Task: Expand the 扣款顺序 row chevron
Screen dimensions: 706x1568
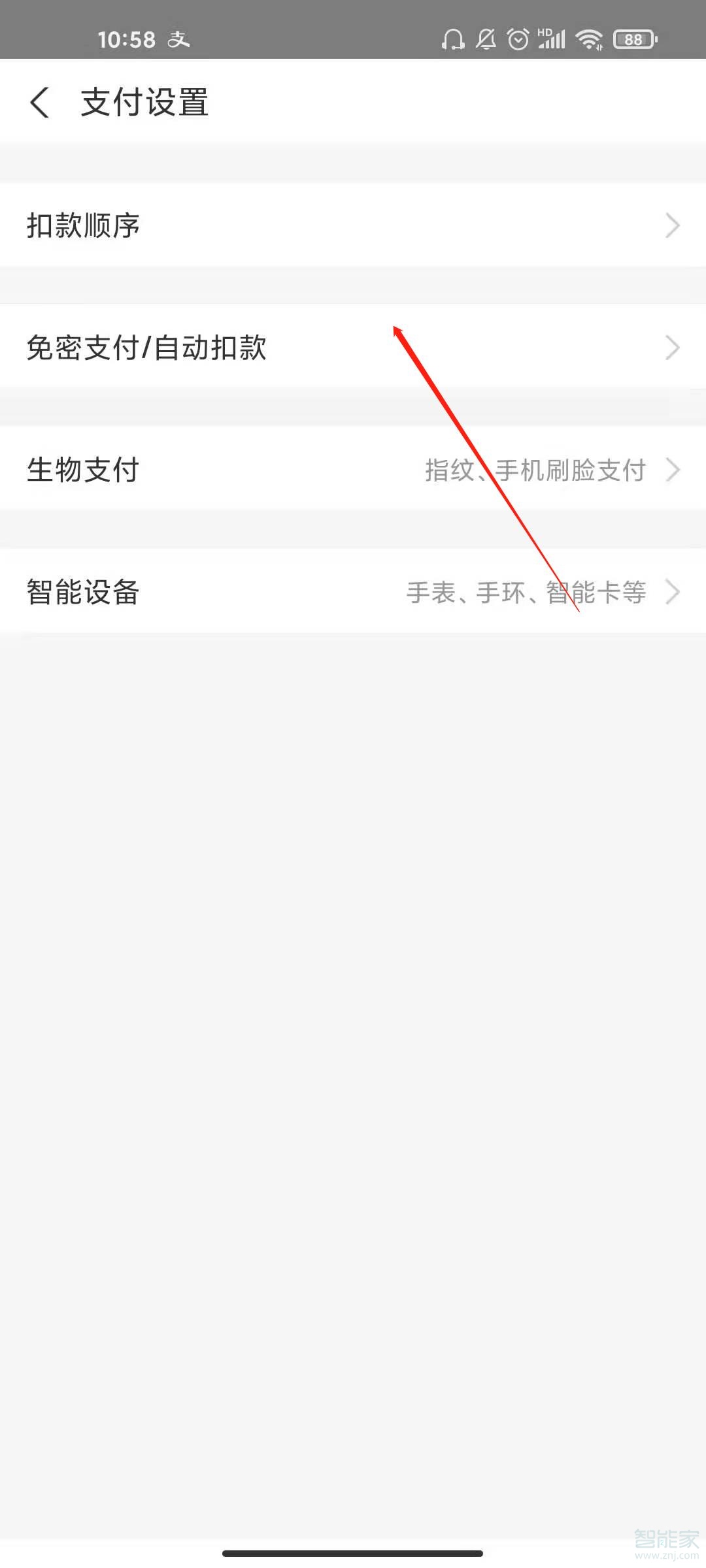Action: pyautogui.click(x=673, y=225)
